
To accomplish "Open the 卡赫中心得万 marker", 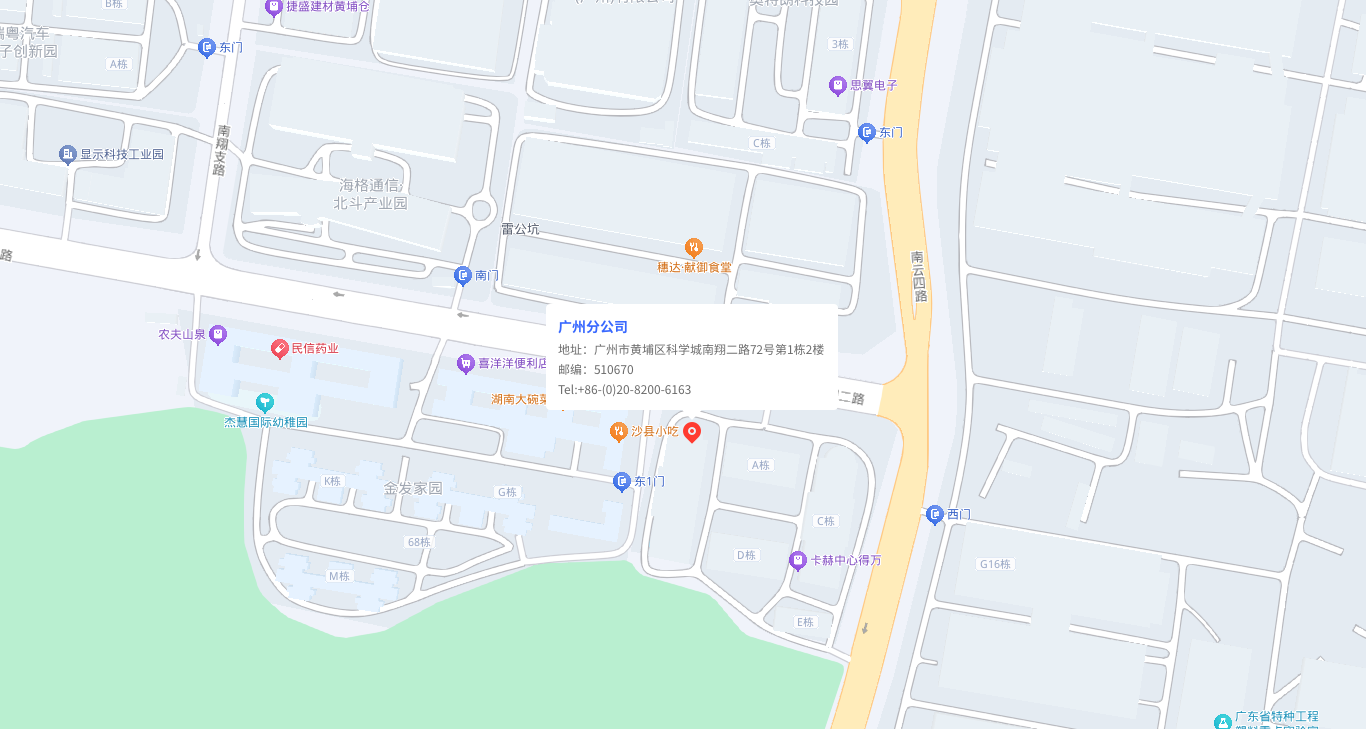I will [x=798, y=560].
